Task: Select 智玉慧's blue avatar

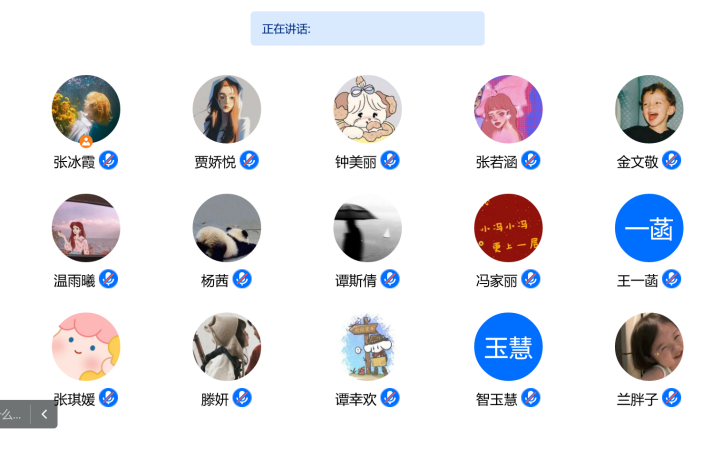Action: [508, 347]
